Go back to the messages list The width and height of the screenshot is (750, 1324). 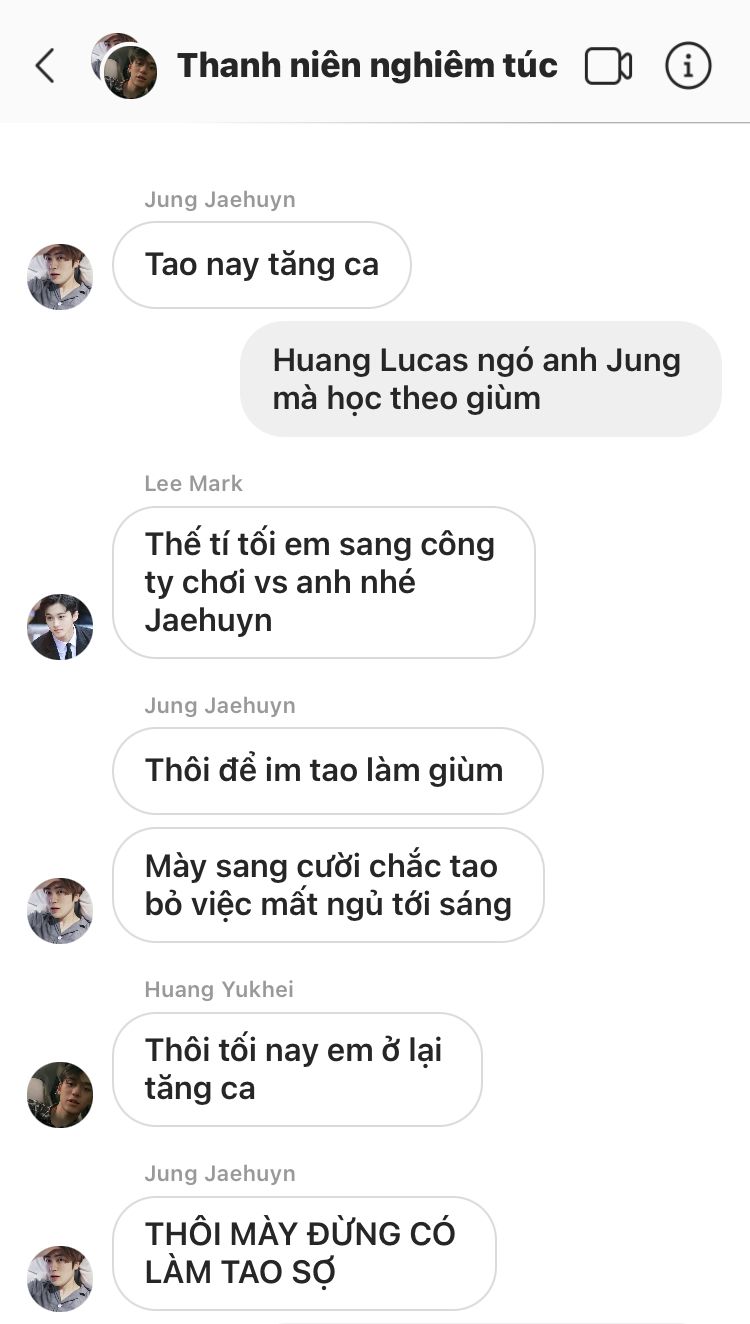pyautogui.click(x=44, y=66)
